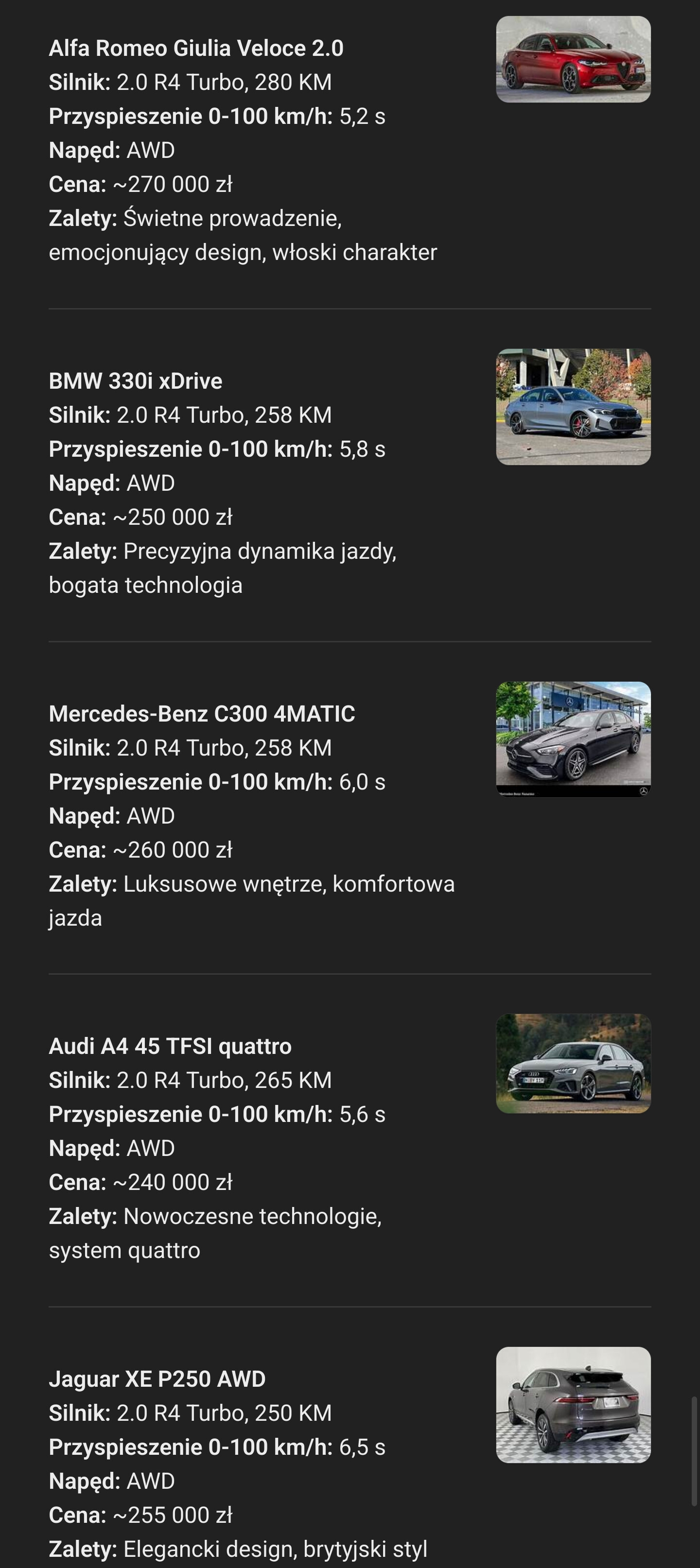Enlarge the Mercedes-Benz C300 4MATIC picture
This screenshot has width=700, height=1568.
tap(573, 739)
